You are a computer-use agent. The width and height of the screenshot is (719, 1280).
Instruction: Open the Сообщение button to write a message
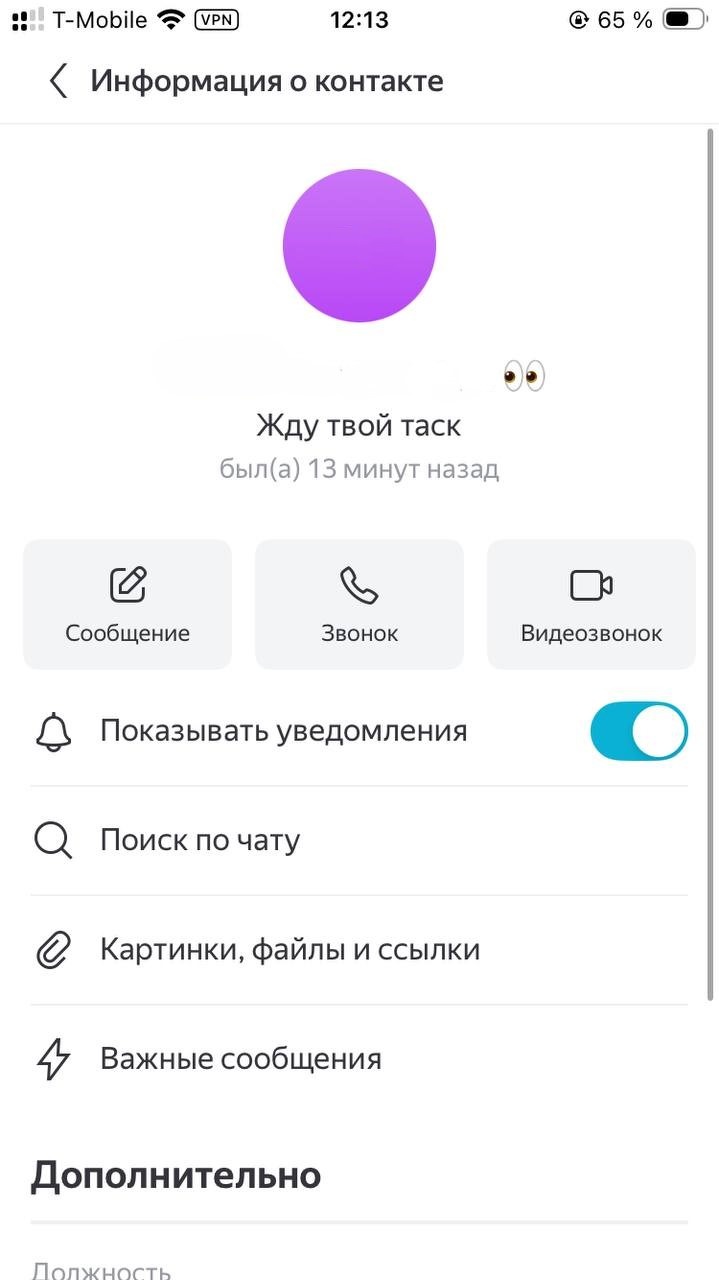tap(127, 604)
